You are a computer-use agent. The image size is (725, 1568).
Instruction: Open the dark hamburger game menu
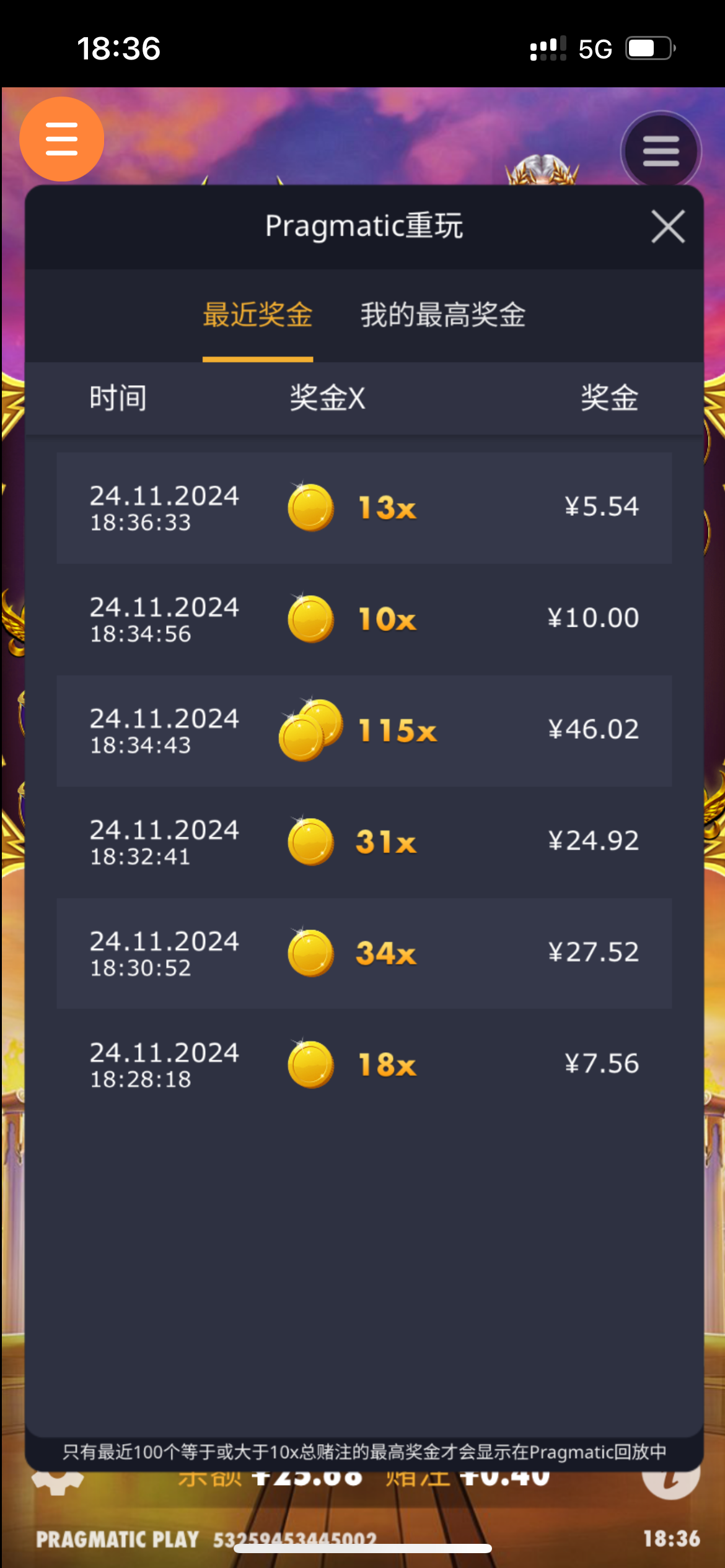[661, 151]
